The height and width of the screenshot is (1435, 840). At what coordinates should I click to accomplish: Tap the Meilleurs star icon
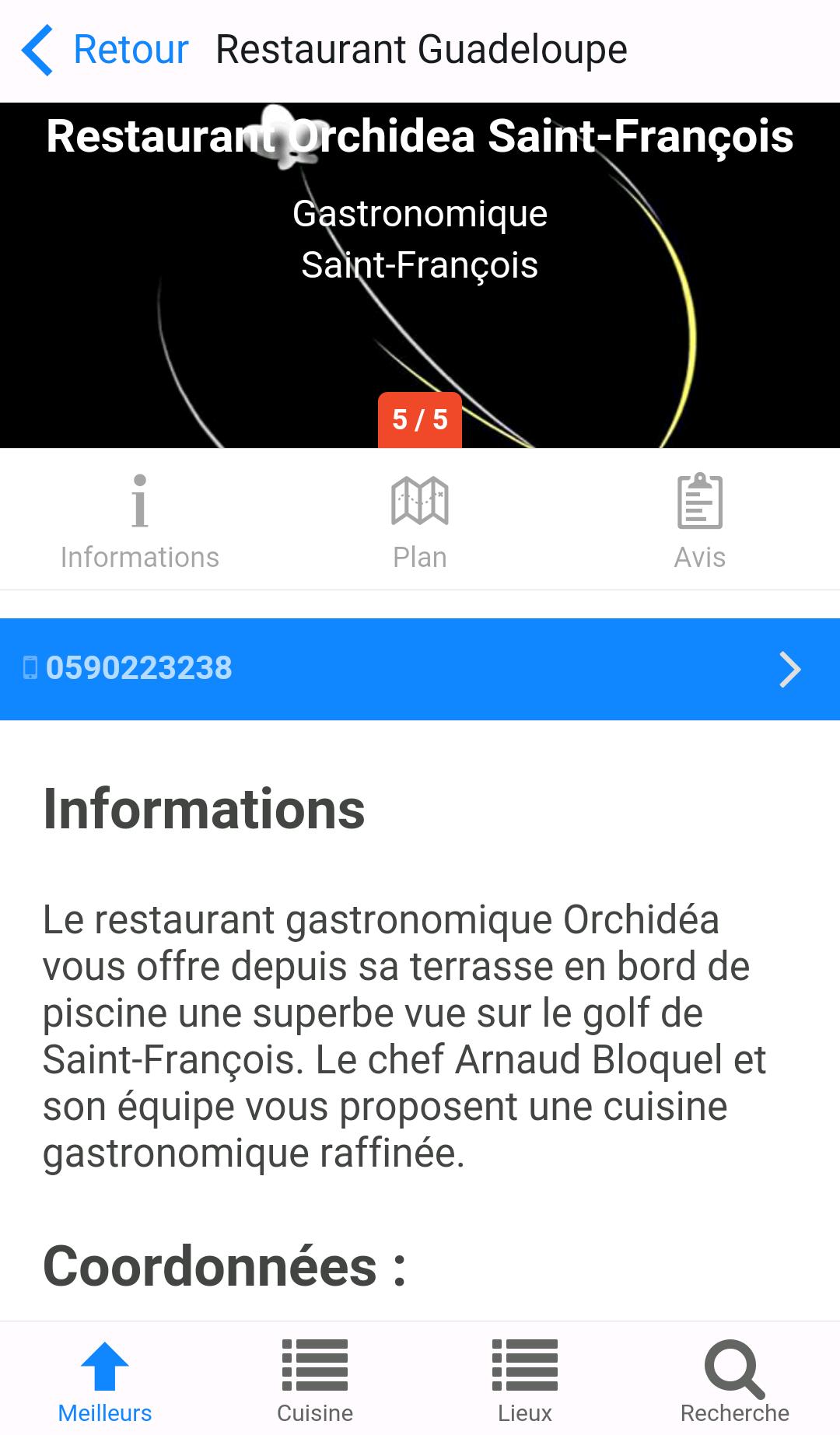point(104,1369)
